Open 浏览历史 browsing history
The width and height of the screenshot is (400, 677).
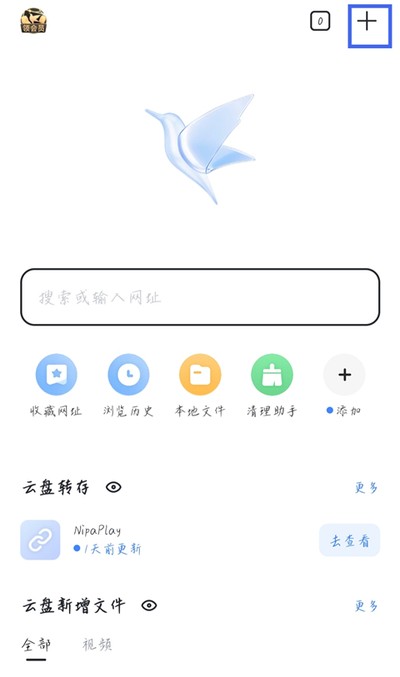(128, 385)
